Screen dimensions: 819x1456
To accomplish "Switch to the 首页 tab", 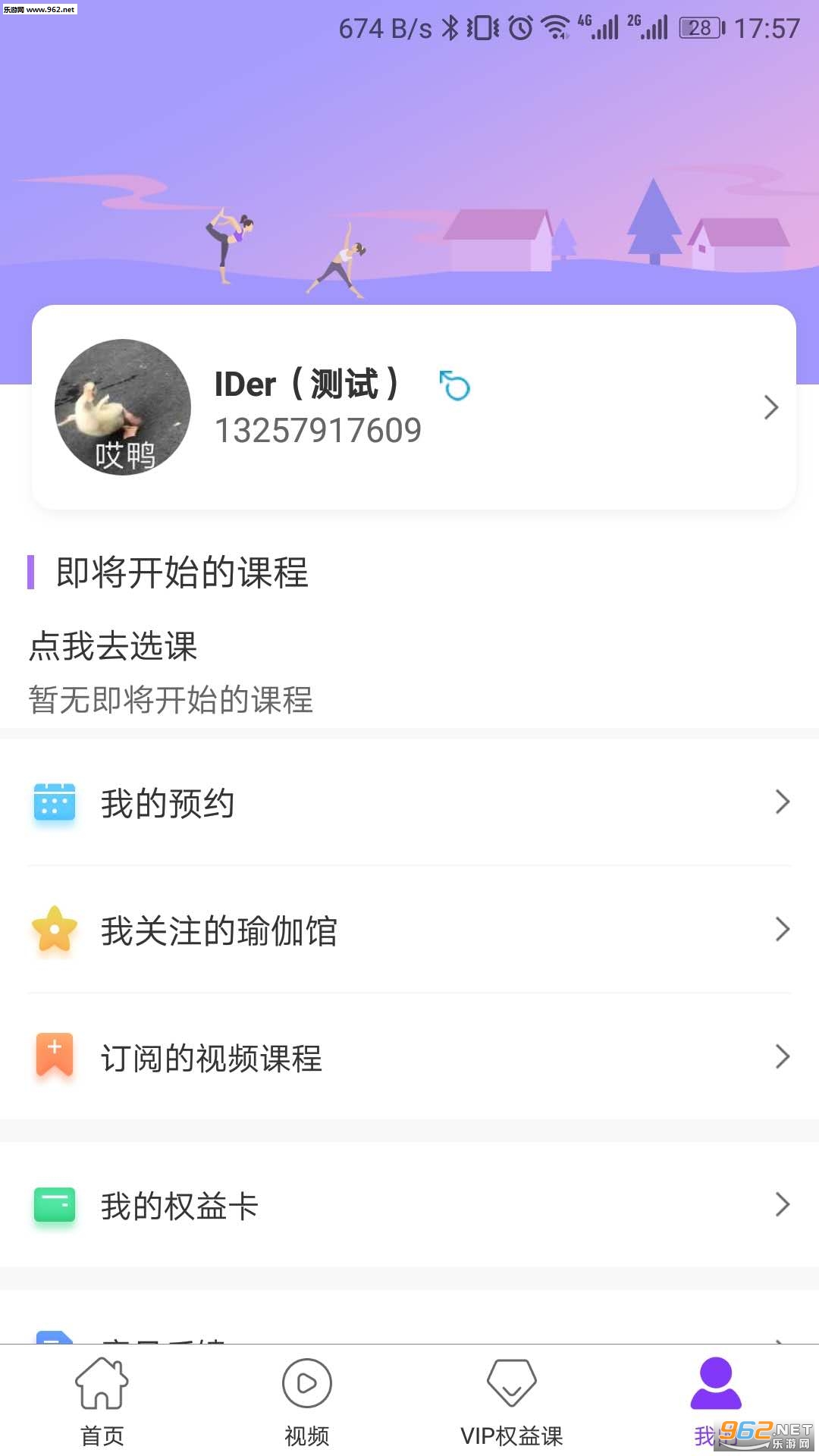I will (102, 1401).
